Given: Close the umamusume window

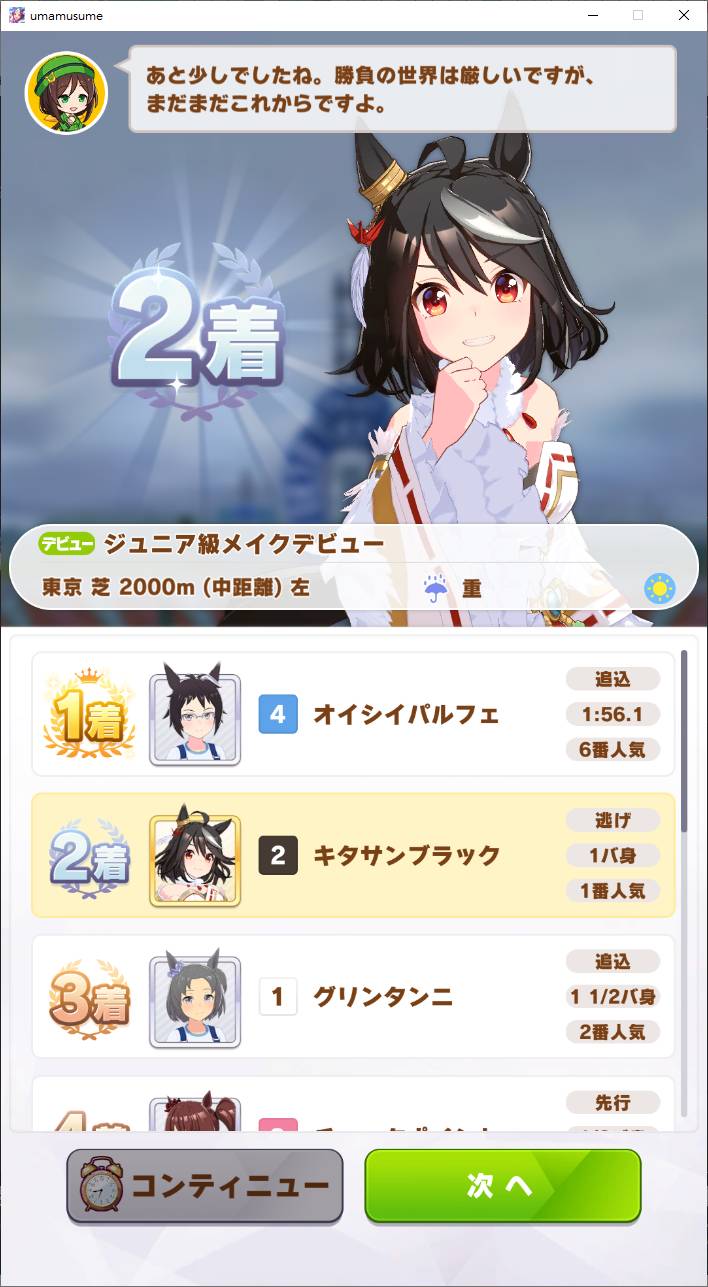Looking at the screenshot, I should coord(684,16).
